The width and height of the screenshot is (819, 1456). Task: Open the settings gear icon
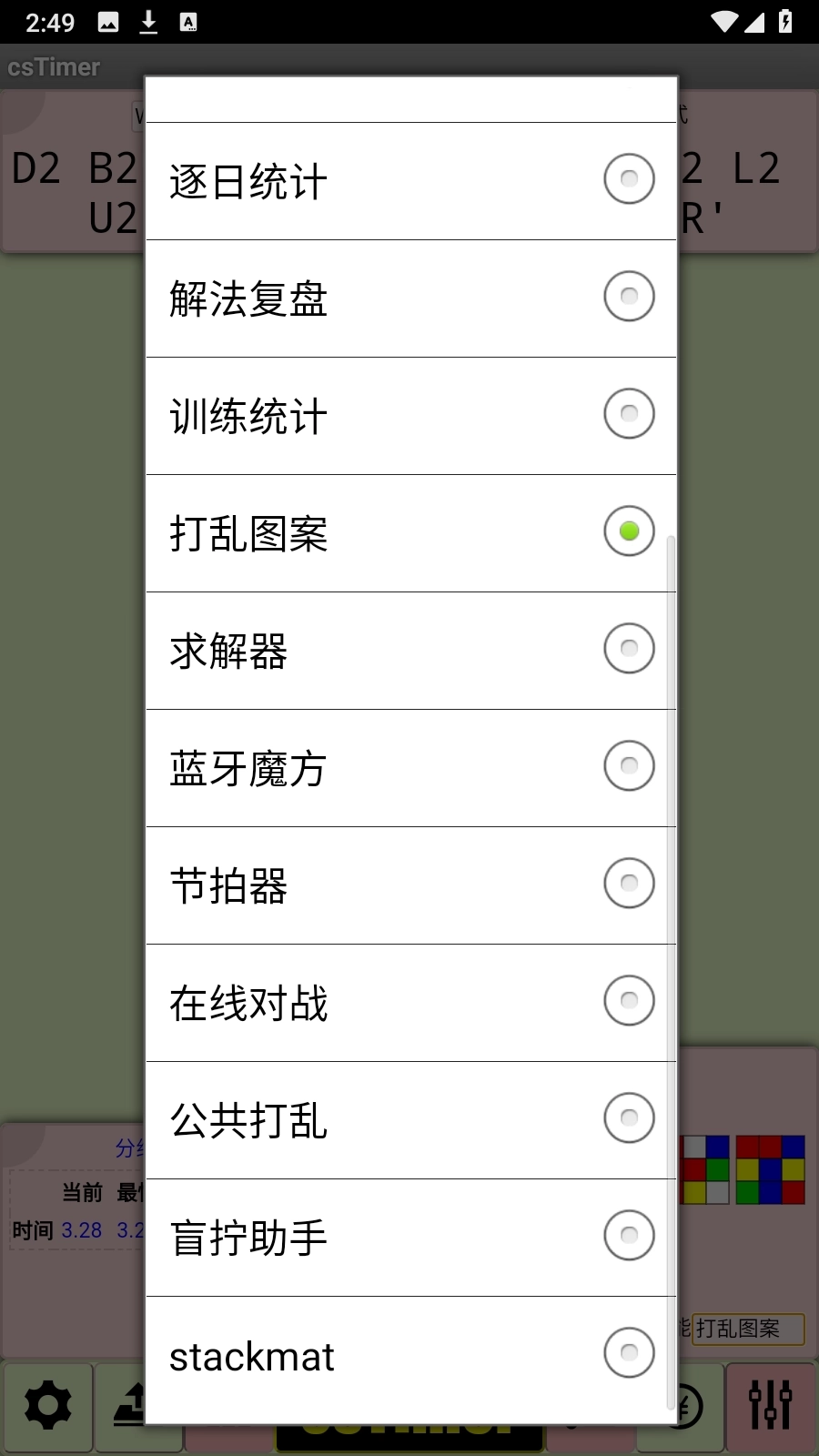point(47,1407)
